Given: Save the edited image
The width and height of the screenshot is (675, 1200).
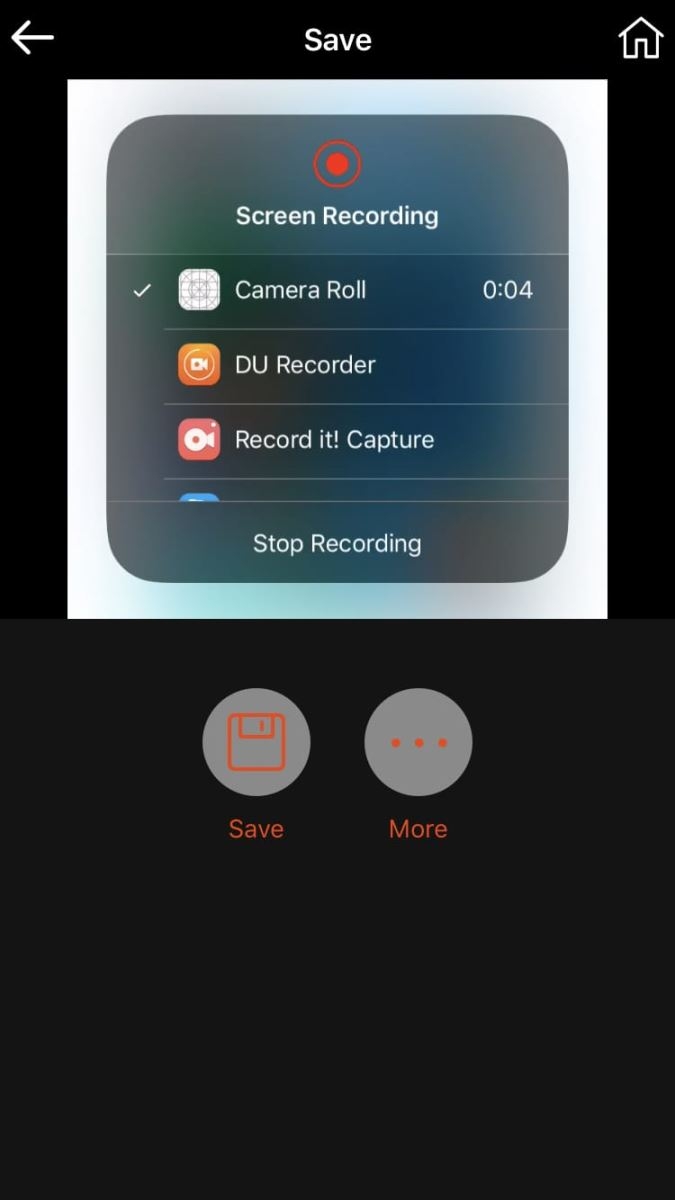Looking at the screenshot, I should click(x=256, y=742).
